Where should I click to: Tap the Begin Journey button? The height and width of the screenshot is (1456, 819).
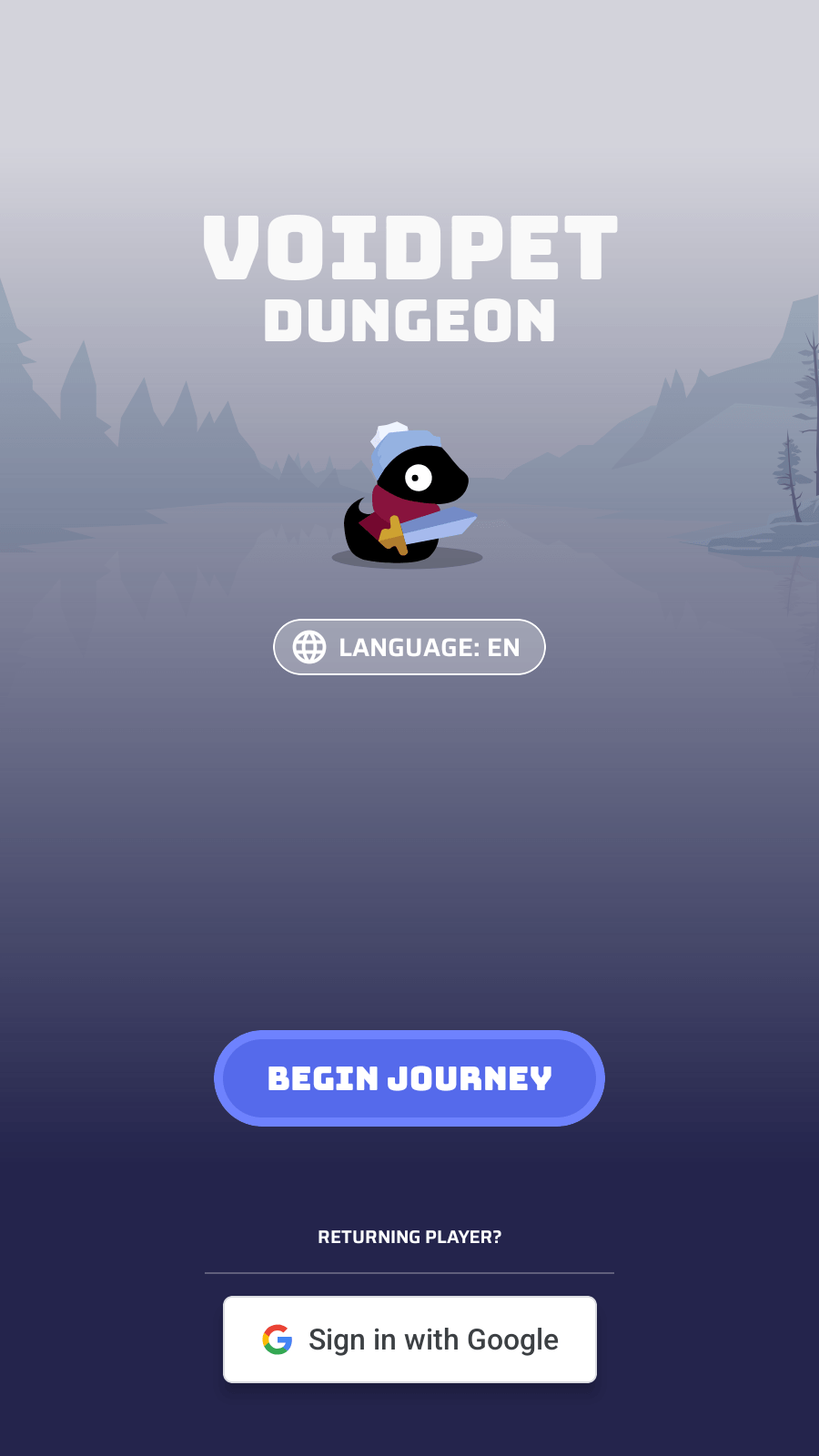[409, 1078]
